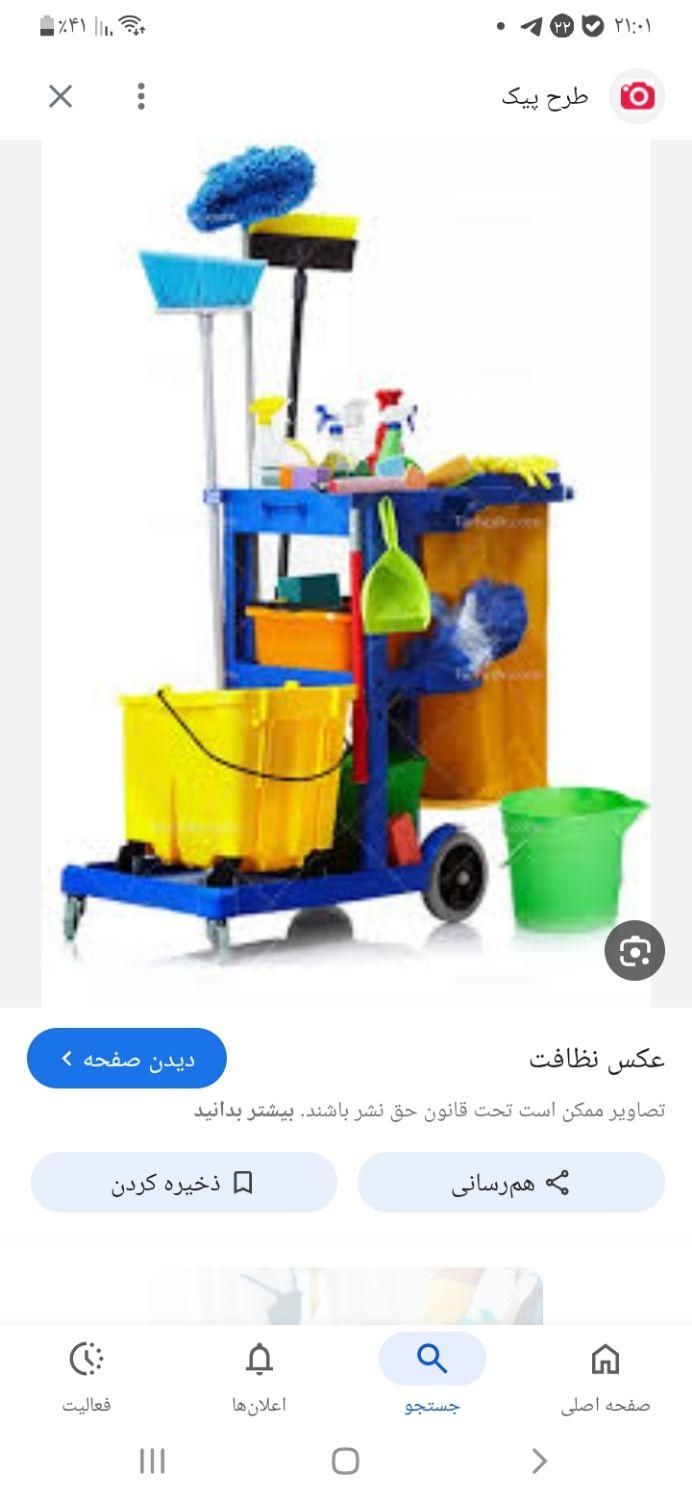Image resolution: width=692 pixels, height=1500 pixels.
Task: Tap the system home button
Action: point(345,1461)
